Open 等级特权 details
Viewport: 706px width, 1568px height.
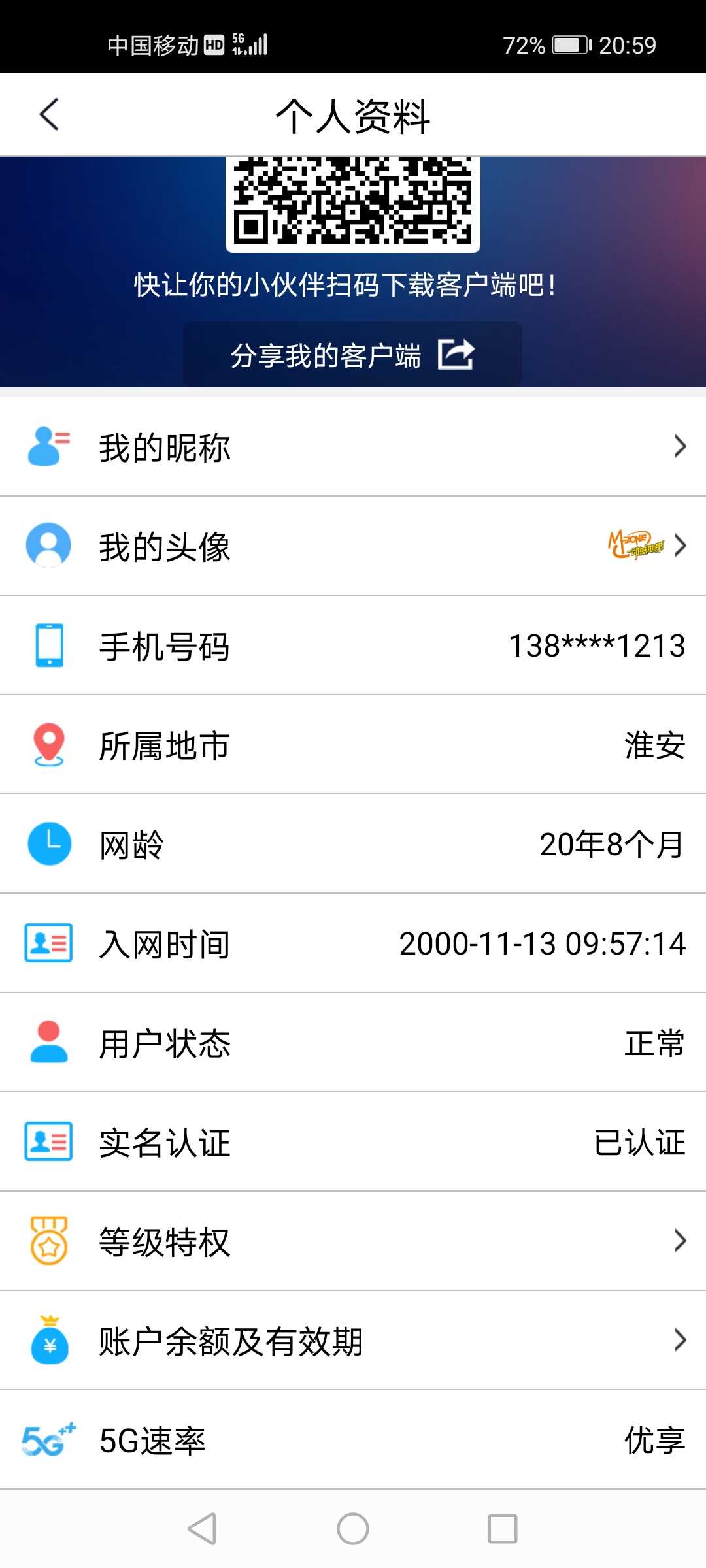pyautogui.click(x=353, y=1241)
